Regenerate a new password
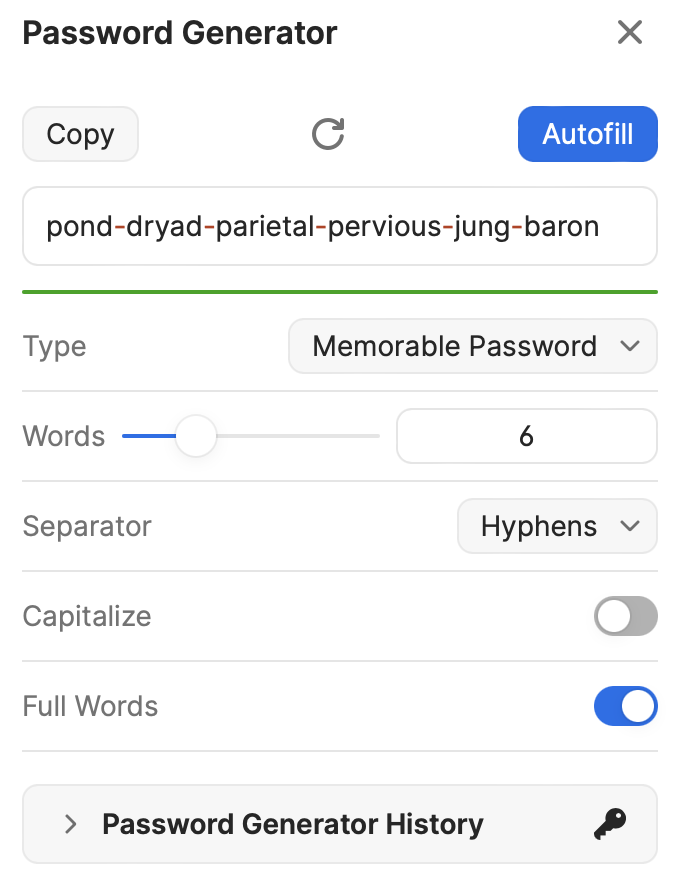Image resolution: width=682 pixels, height=870 pixels. [x=328, y=134]
